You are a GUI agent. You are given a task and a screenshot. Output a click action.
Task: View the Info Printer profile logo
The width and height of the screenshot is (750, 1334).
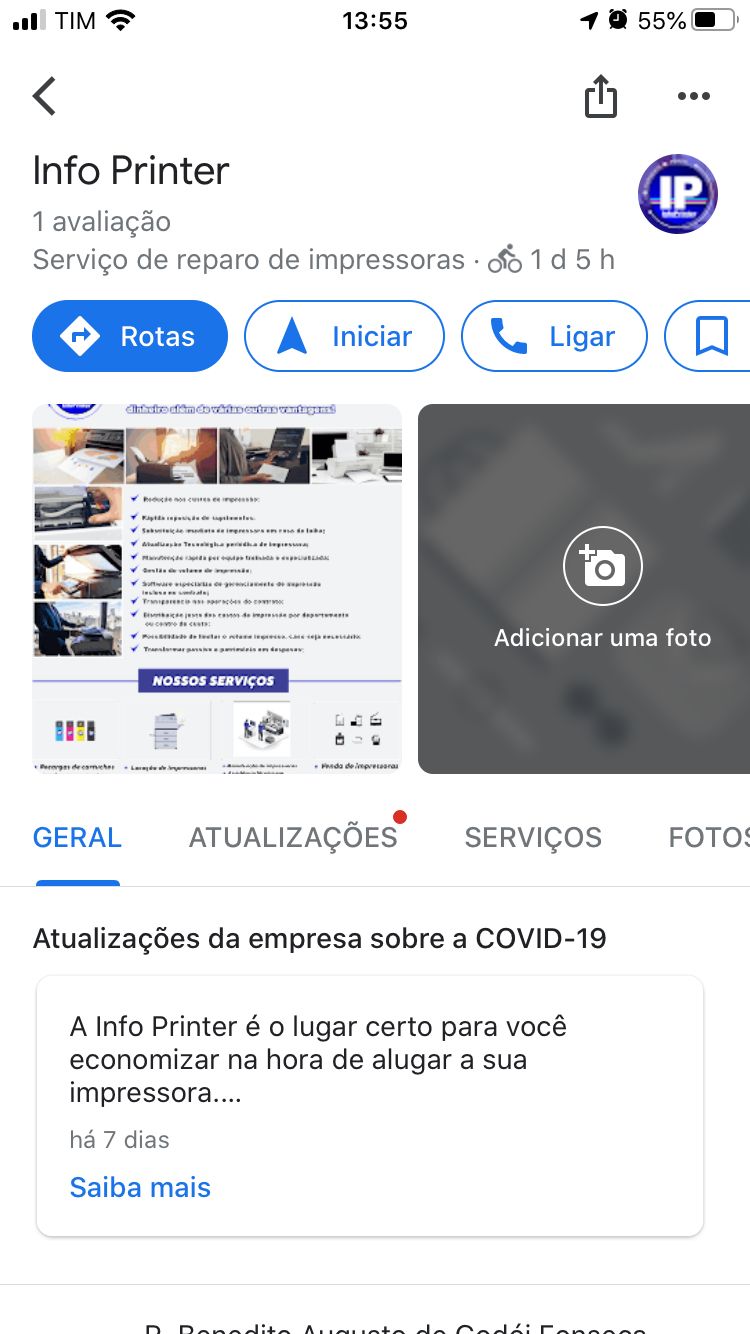[x=678, y=194]
